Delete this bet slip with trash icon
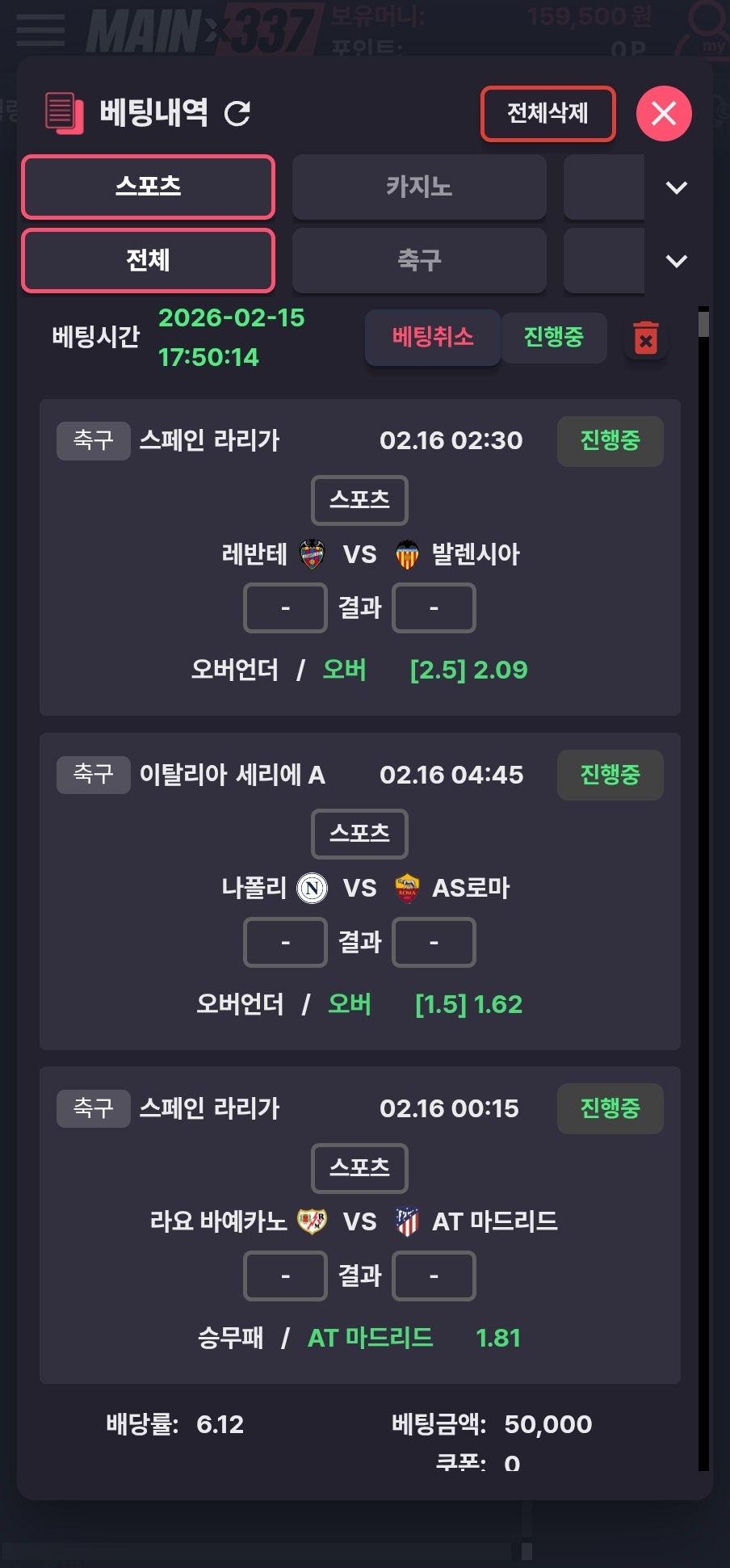730x1568 pixels. pos(645,338)
